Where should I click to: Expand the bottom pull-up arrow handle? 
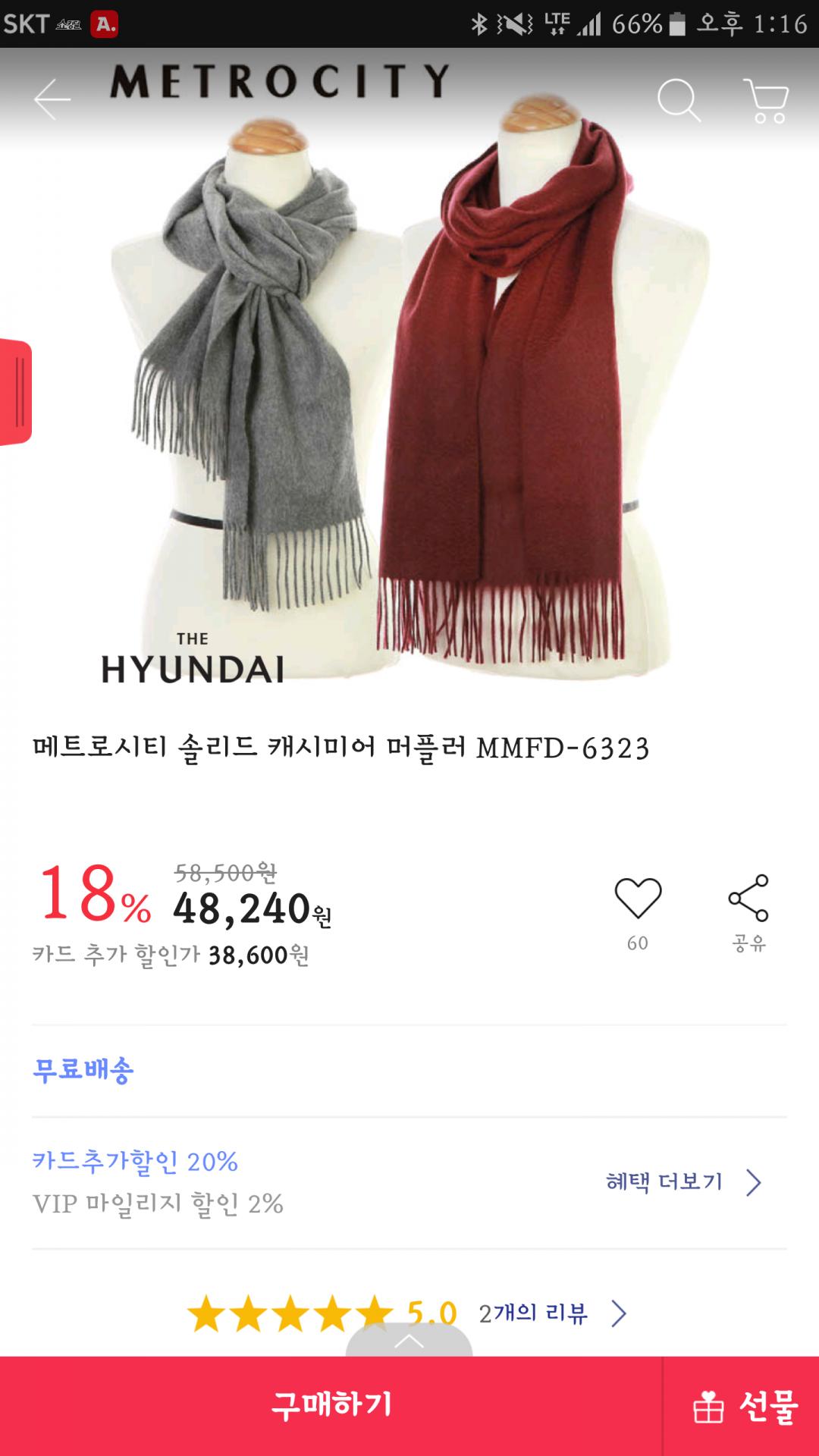(409, 1341)
